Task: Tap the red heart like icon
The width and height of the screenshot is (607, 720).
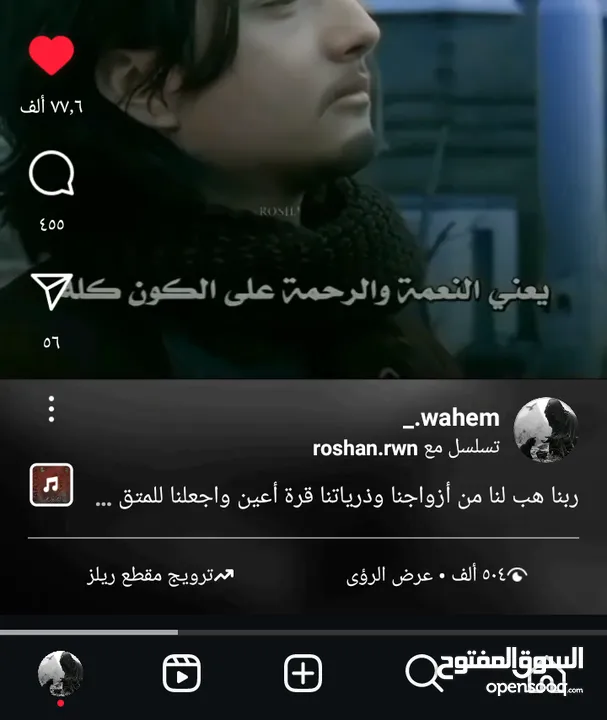Action: click(x=51, y=56)
